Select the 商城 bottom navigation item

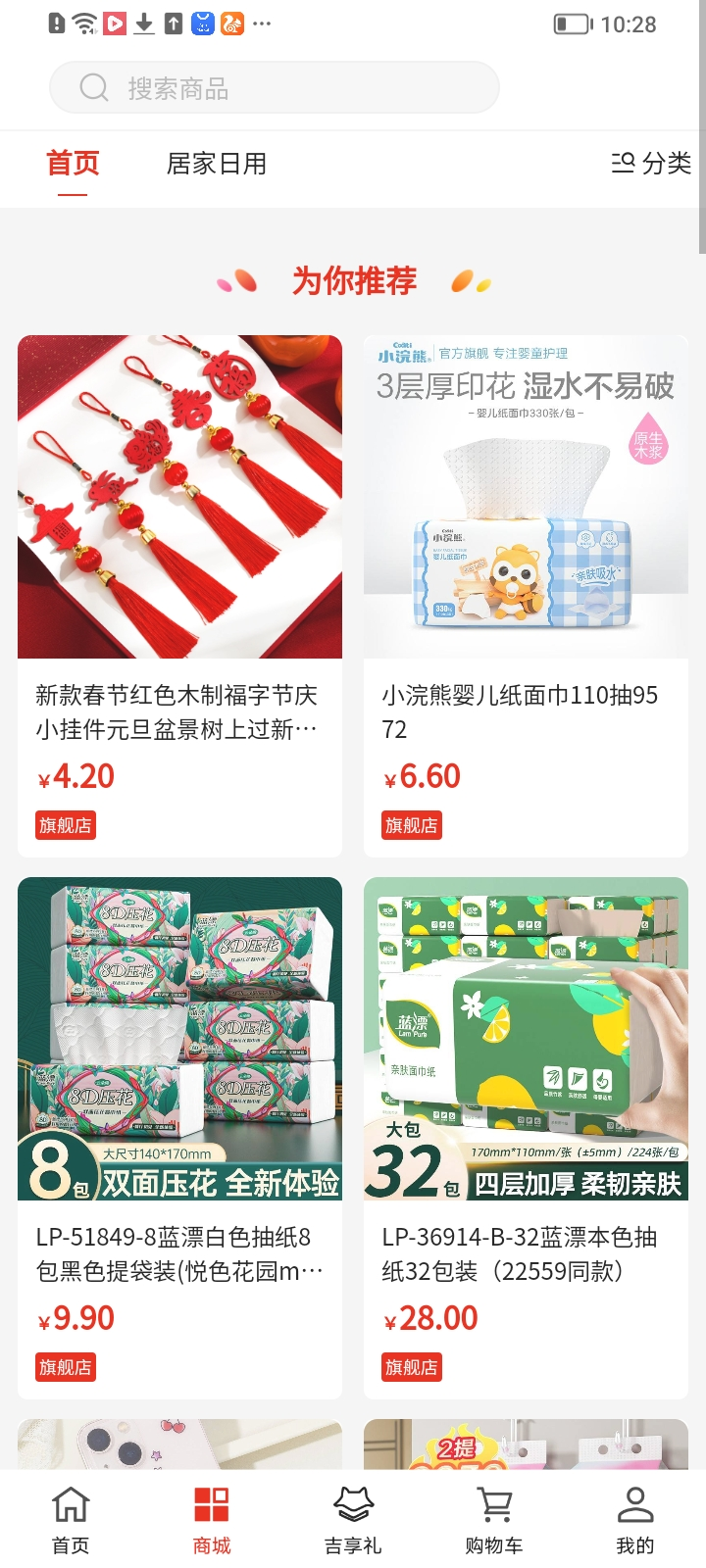click(212, 1519)
